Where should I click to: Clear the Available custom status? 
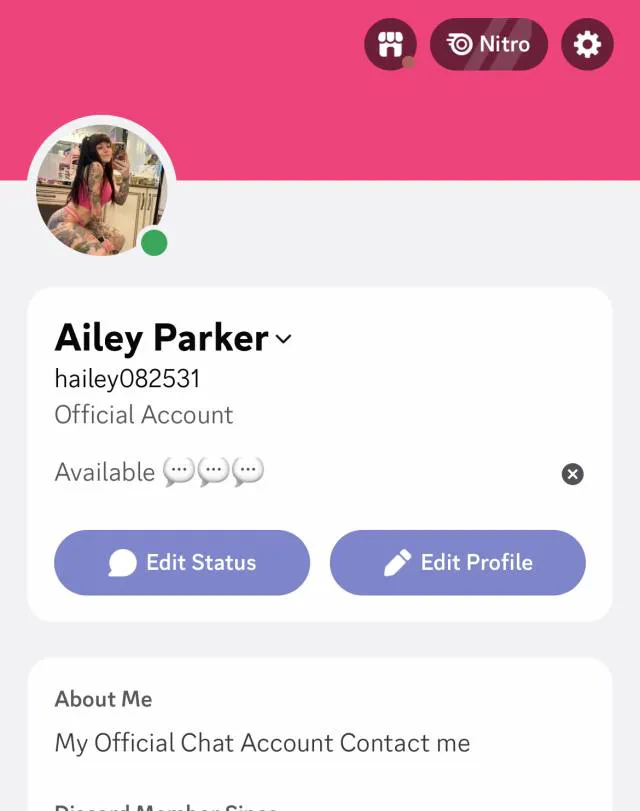point(572,474)
